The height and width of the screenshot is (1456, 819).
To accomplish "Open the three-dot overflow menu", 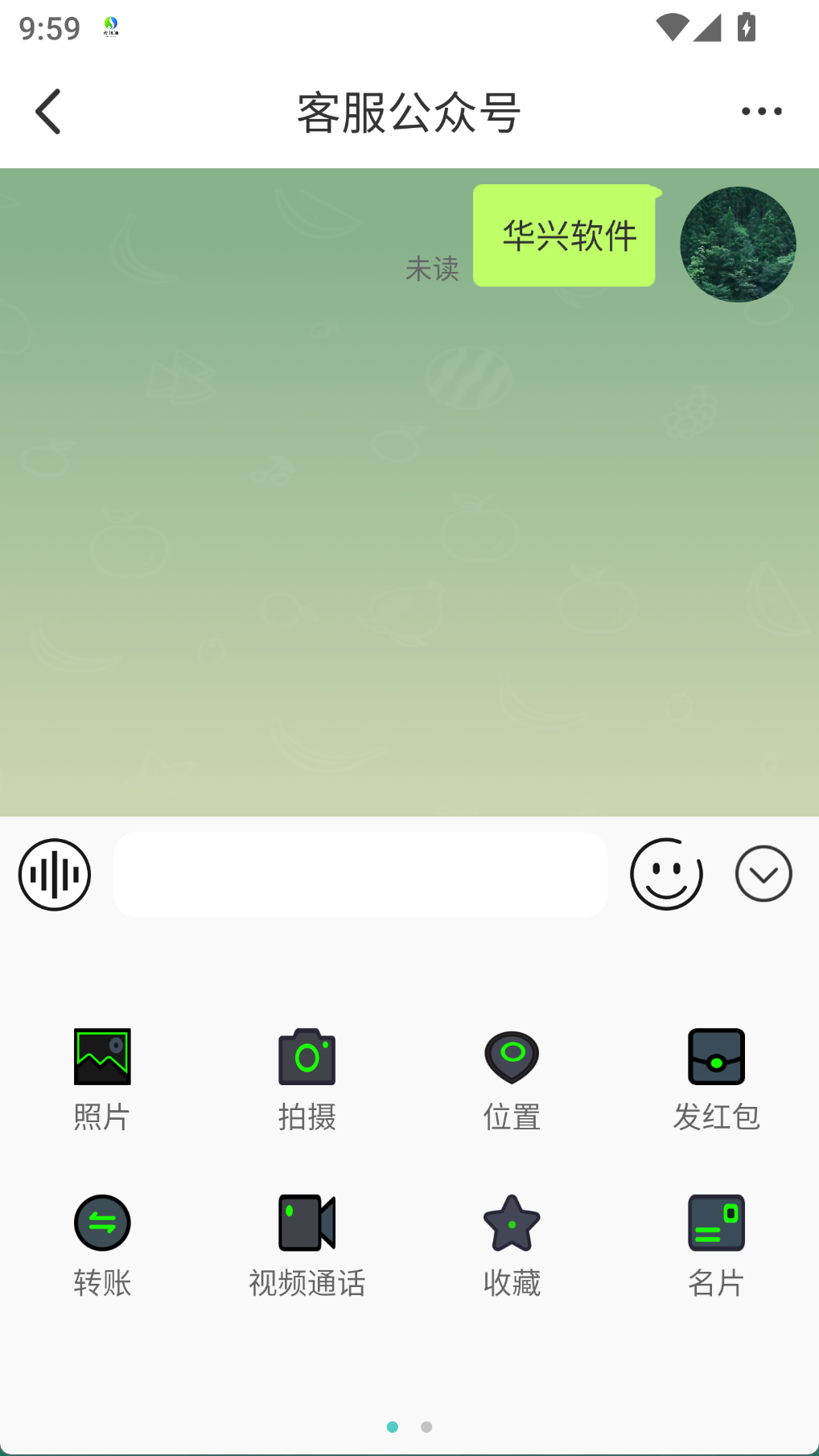I will point(762,111).
